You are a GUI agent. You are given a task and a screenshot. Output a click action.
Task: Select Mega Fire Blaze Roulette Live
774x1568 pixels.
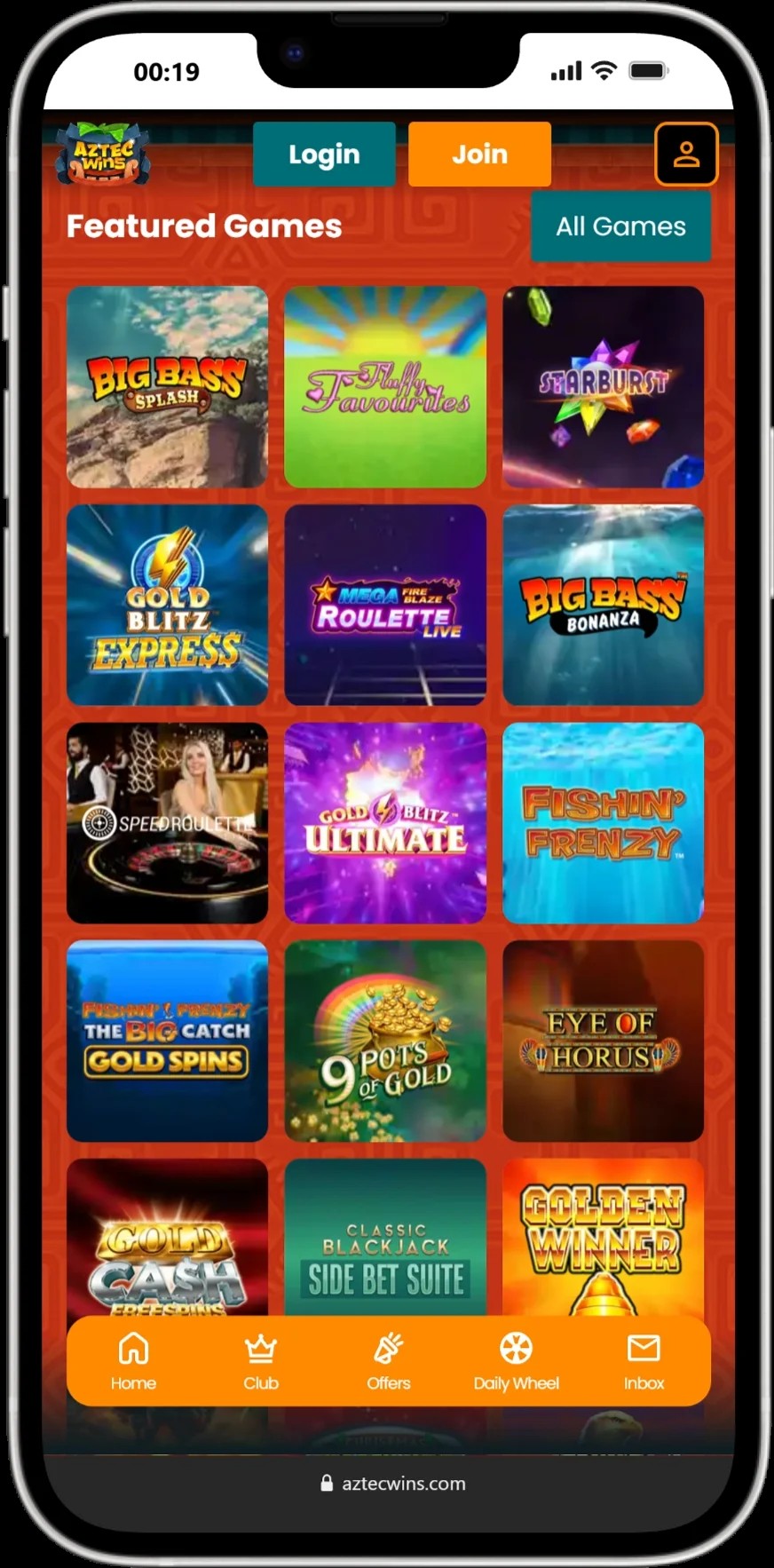[385, 605]
